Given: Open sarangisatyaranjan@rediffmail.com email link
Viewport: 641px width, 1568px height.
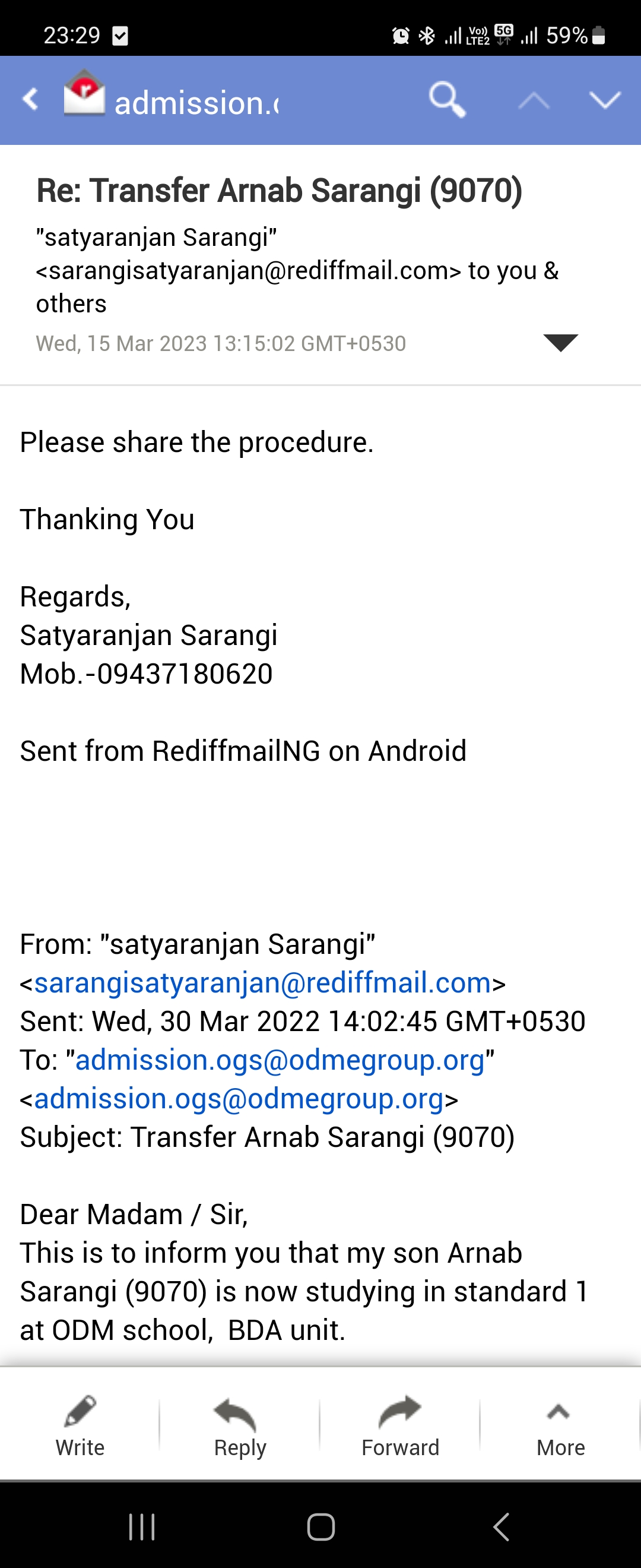Looking at the screenshot, I should 262,982.
